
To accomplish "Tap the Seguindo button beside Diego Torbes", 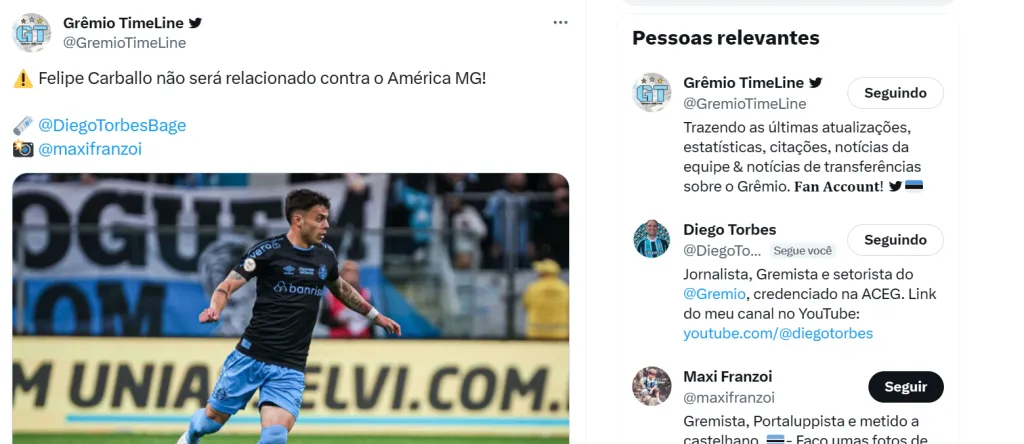I will (895, 240).
